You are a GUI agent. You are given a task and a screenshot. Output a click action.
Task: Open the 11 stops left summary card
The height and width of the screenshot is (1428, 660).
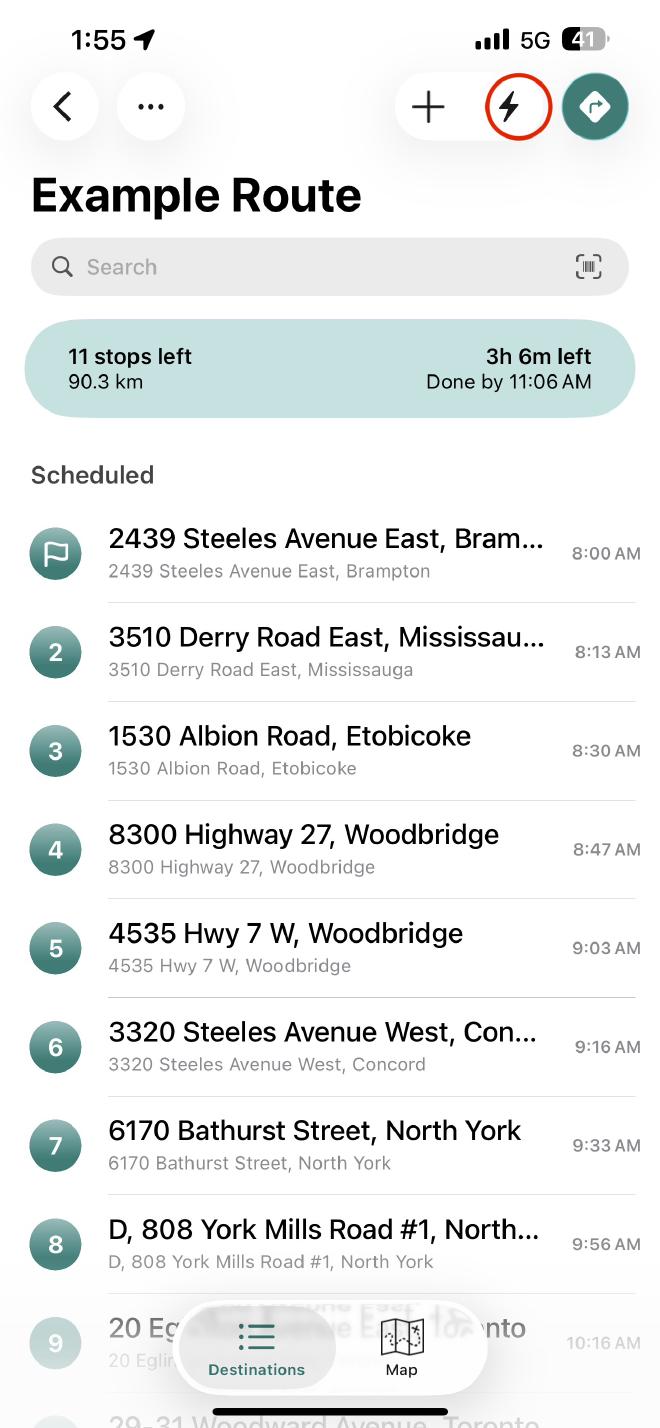[x=330, y=368]
